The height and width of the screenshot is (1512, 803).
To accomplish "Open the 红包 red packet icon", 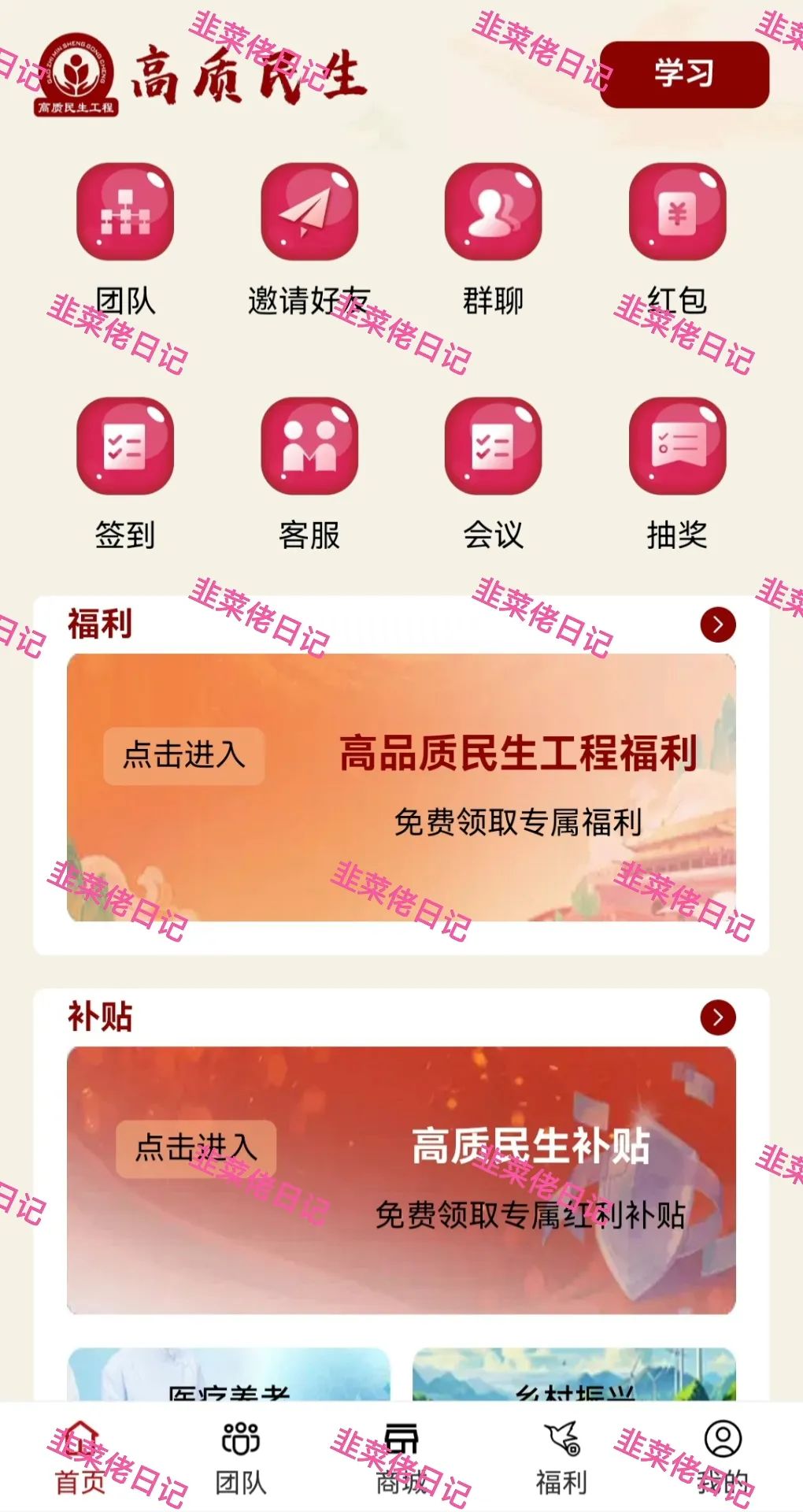I will click(x=677, y=213).
